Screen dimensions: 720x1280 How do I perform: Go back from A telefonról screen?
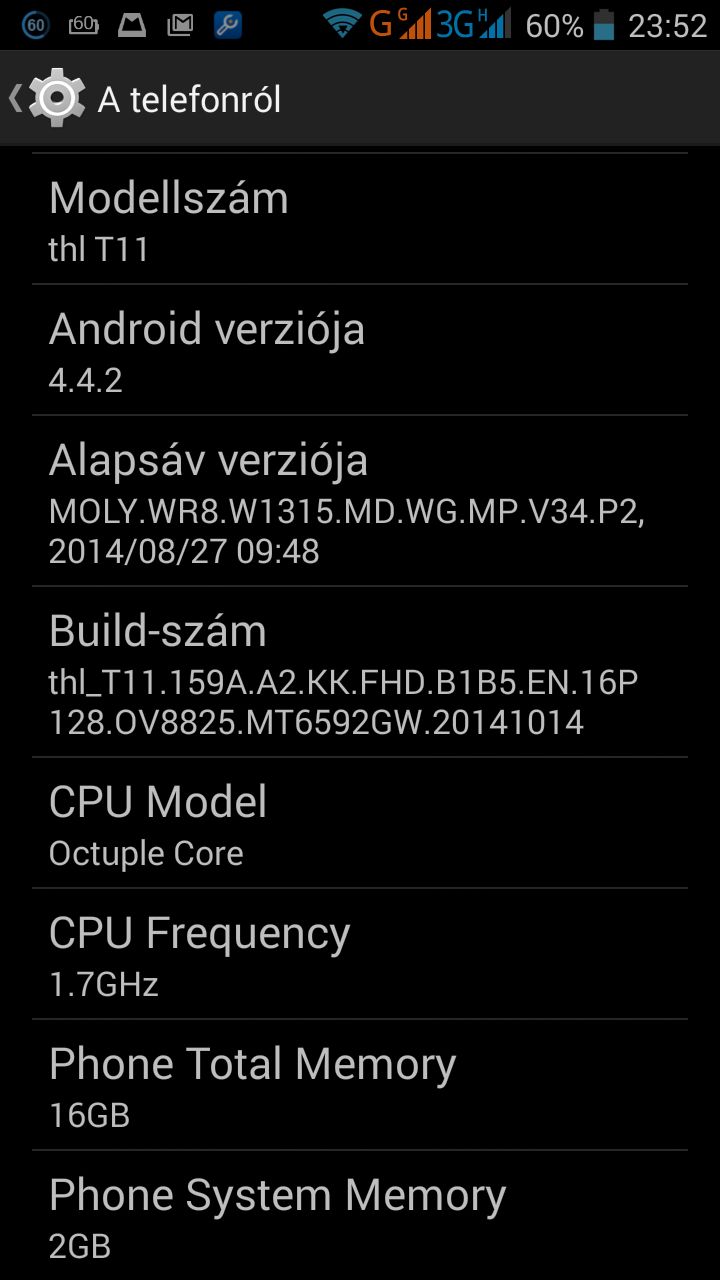[45, 98]
